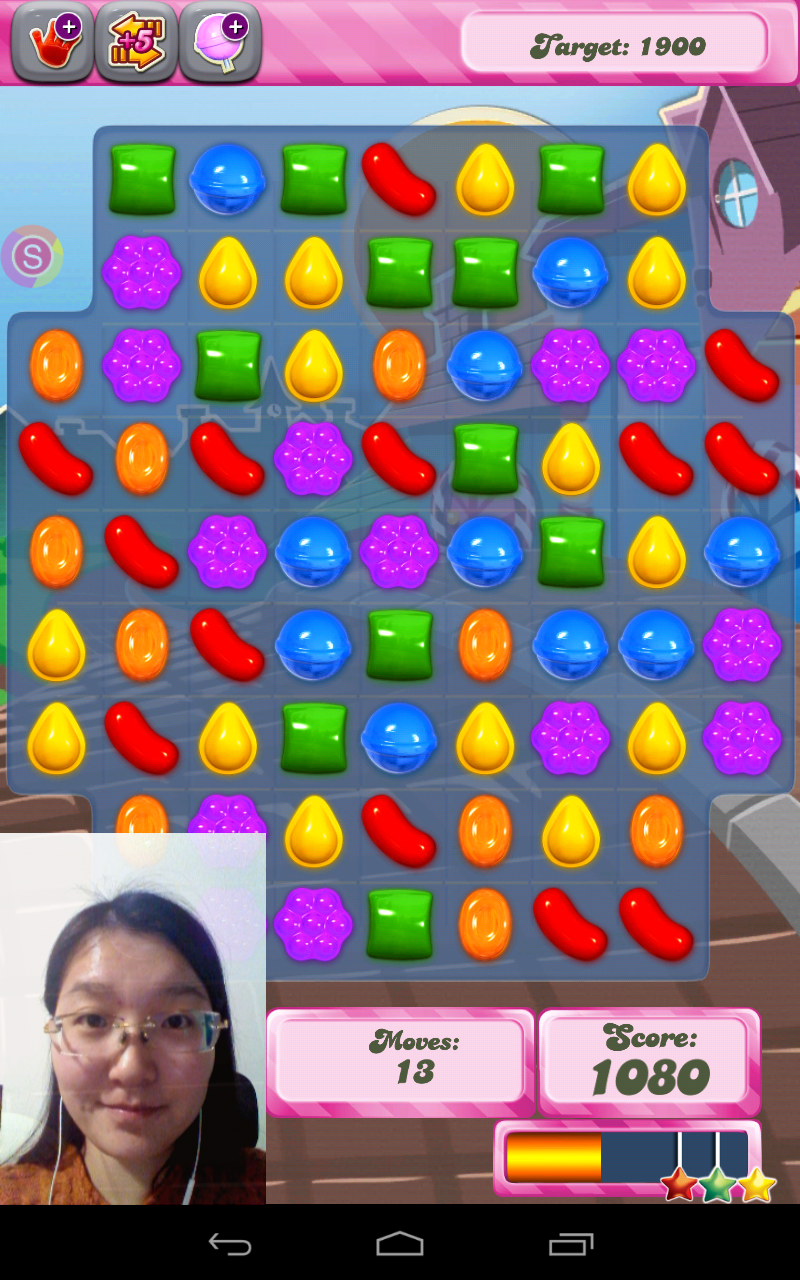Open the recent apps overview
The width and height of the screenshot is (800, 1280).
[571, 1244]
